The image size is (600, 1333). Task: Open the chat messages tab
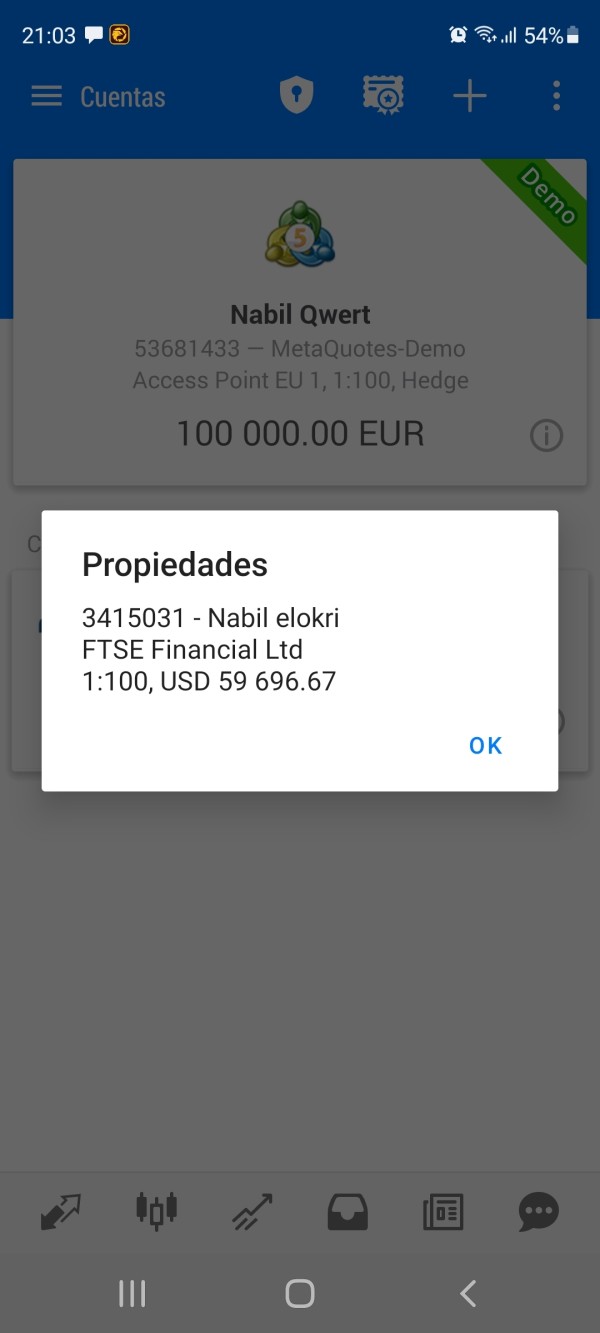(x=539, y=1213)
